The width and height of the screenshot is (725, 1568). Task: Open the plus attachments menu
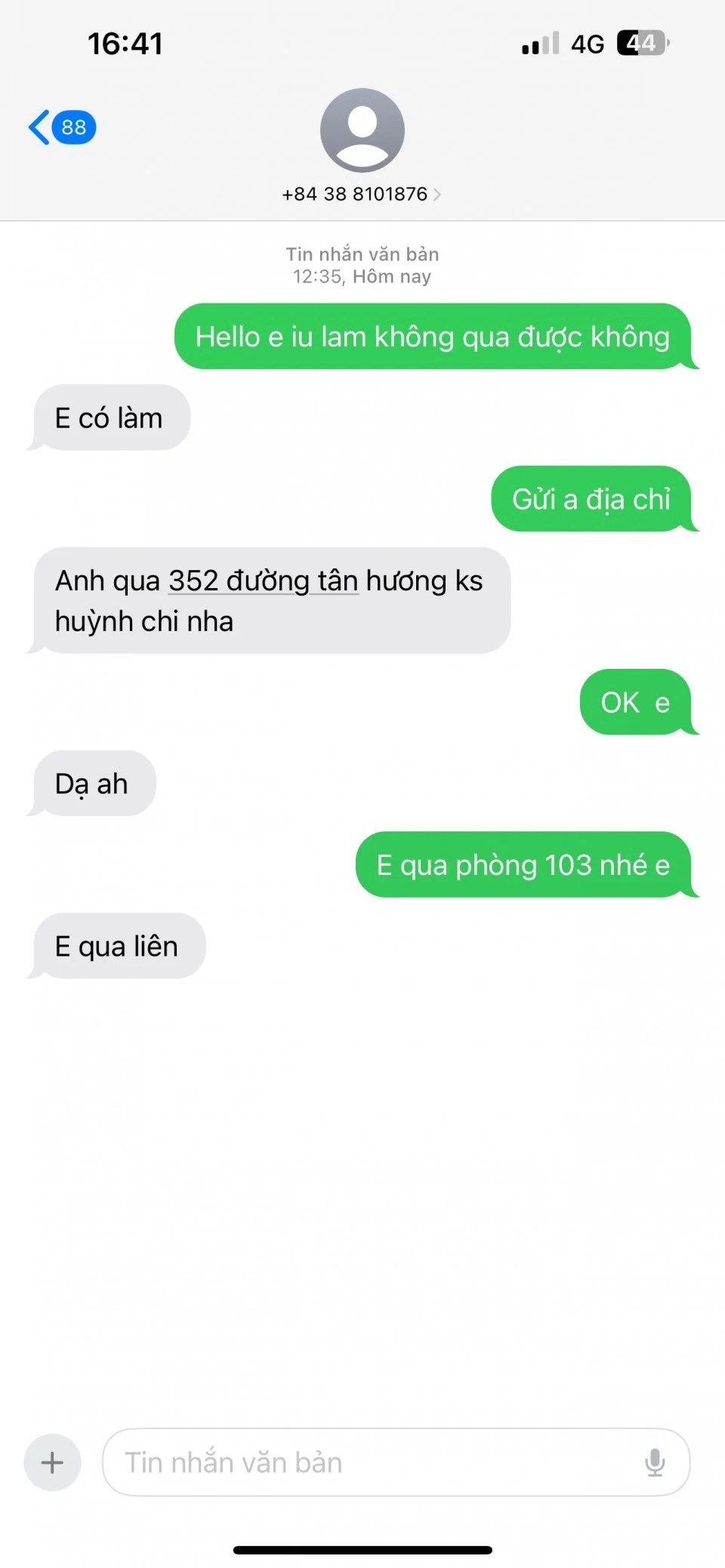click(x=52, y=1462)
